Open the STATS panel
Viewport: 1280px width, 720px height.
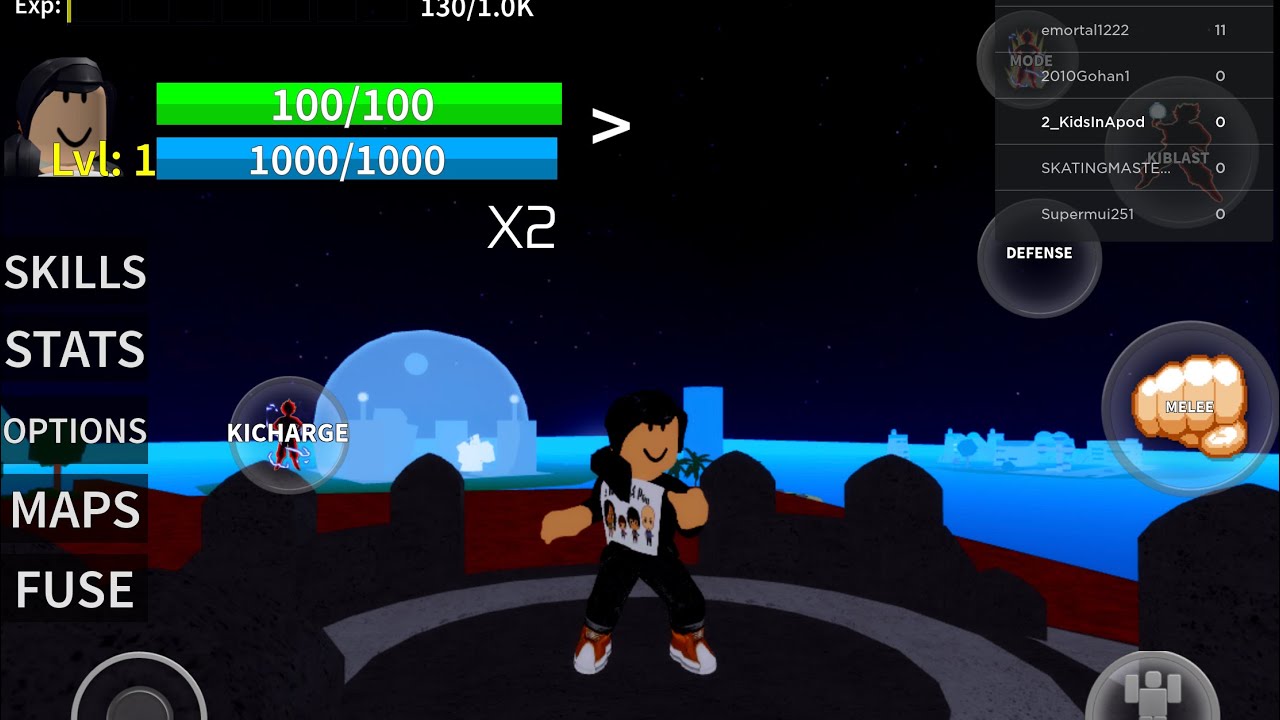point(75,349)
